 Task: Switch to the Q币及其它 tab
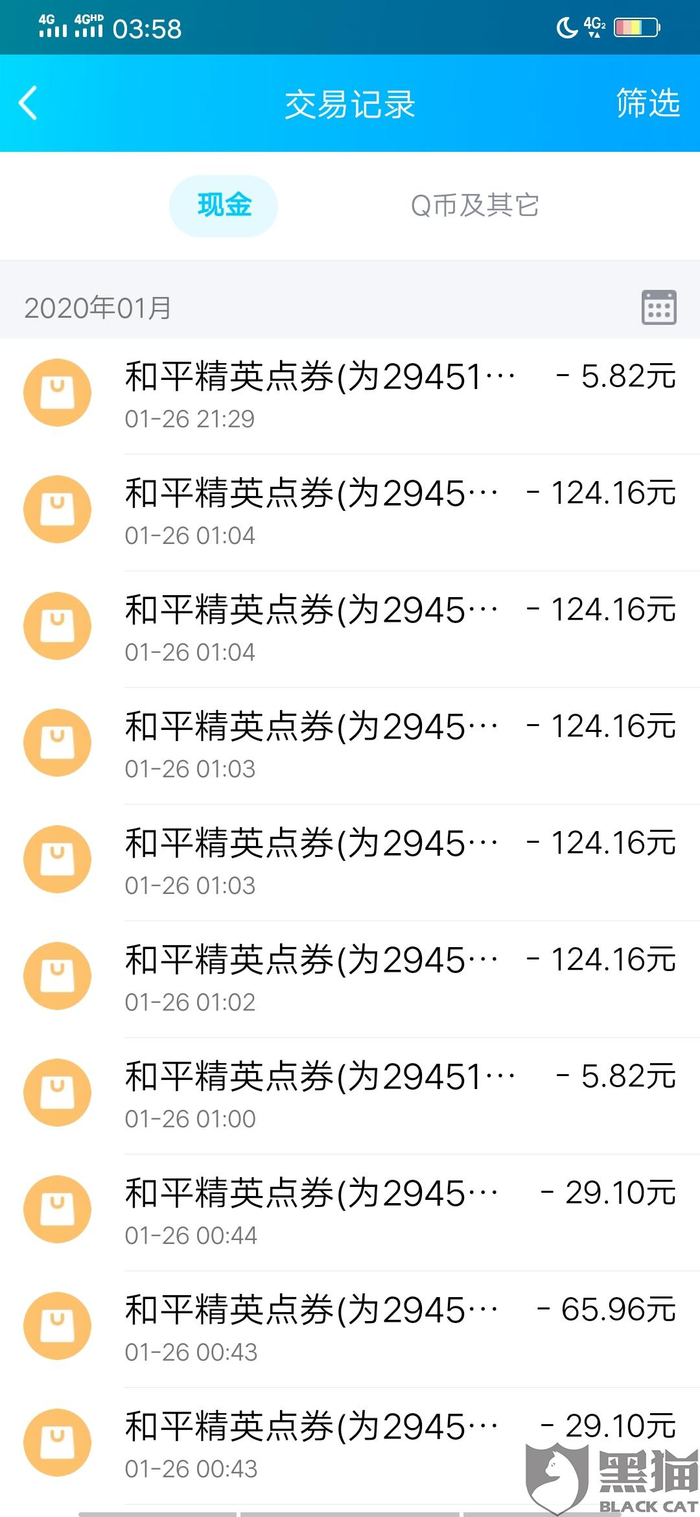click(475, 205)
